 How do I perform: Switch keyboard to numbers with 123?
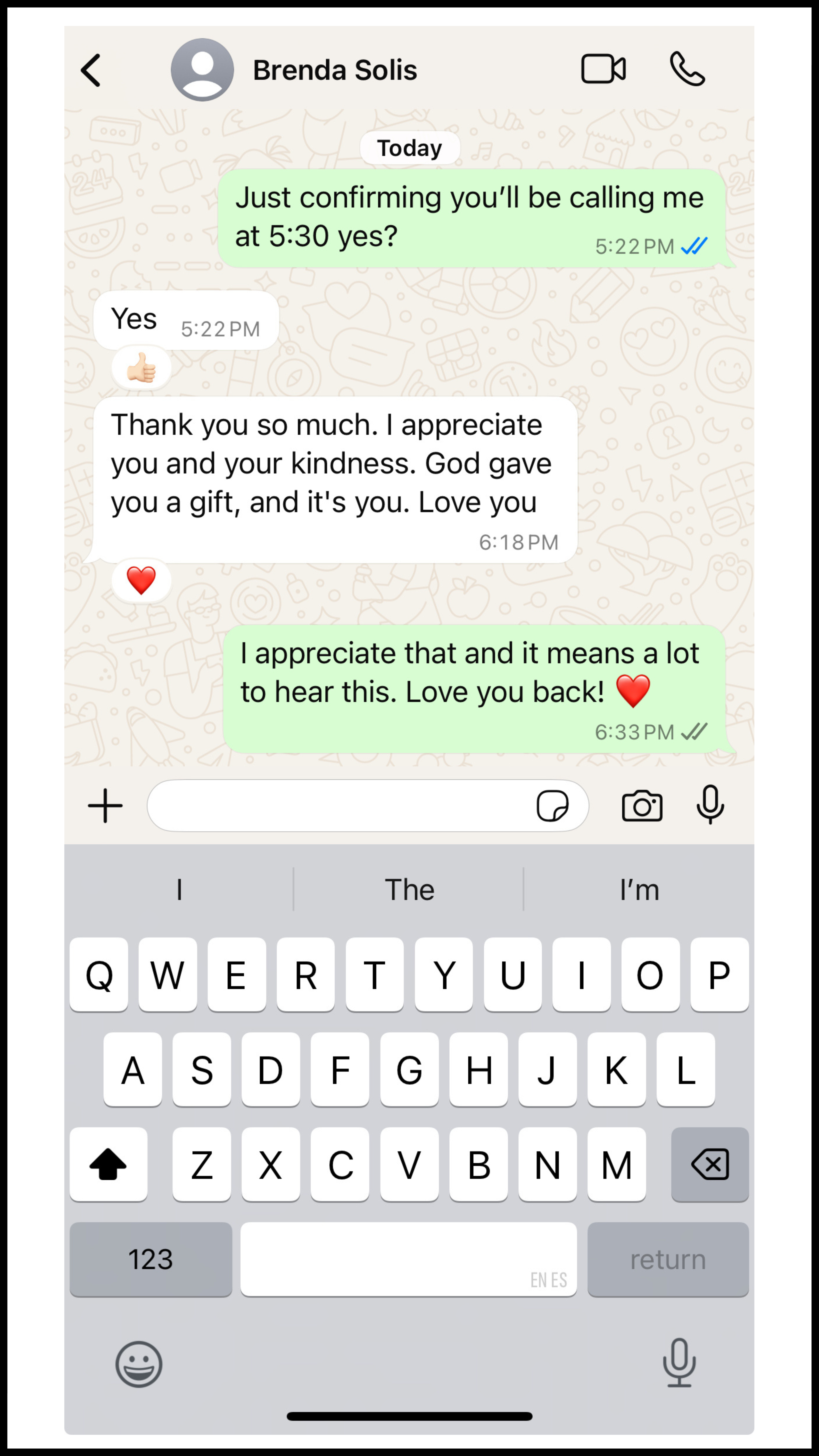coord(150,1259)
